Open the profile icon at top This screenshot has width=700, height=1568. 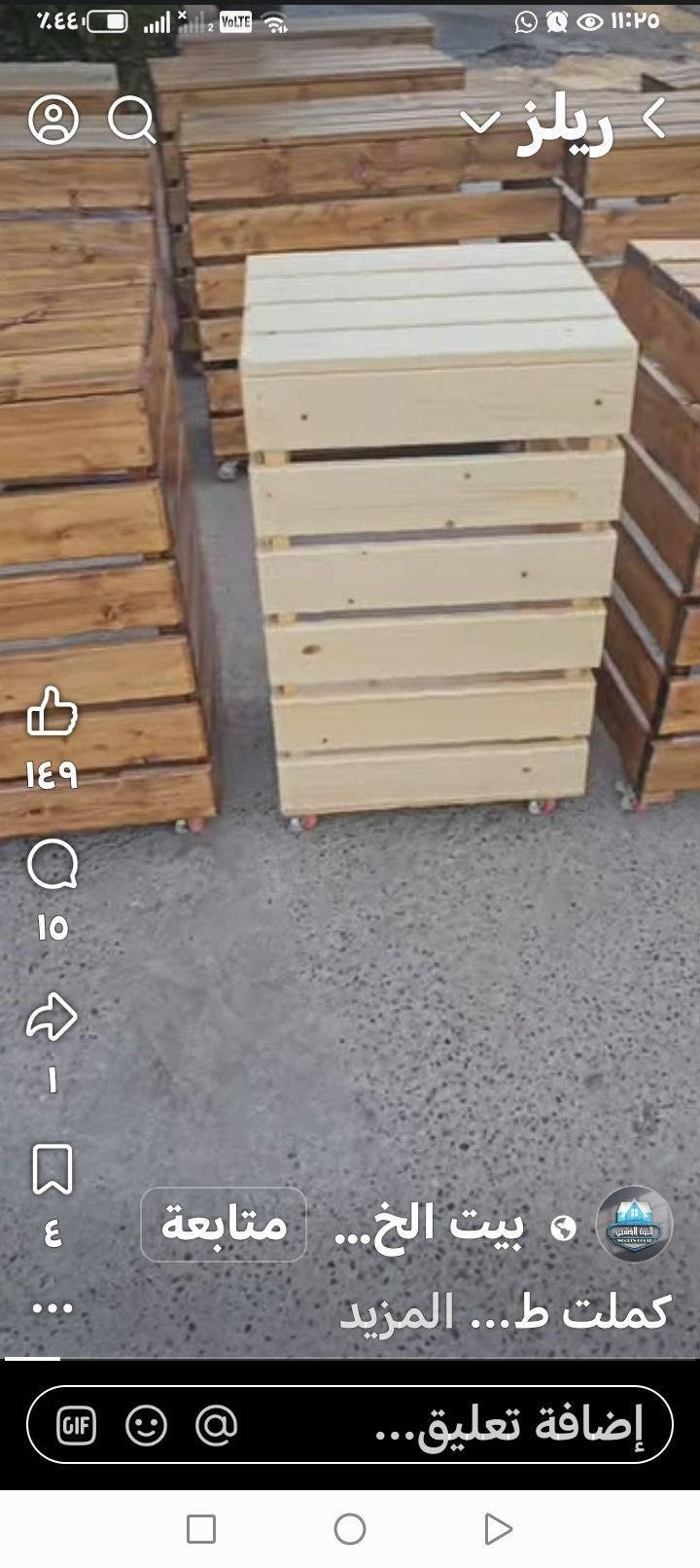(53, 121)
